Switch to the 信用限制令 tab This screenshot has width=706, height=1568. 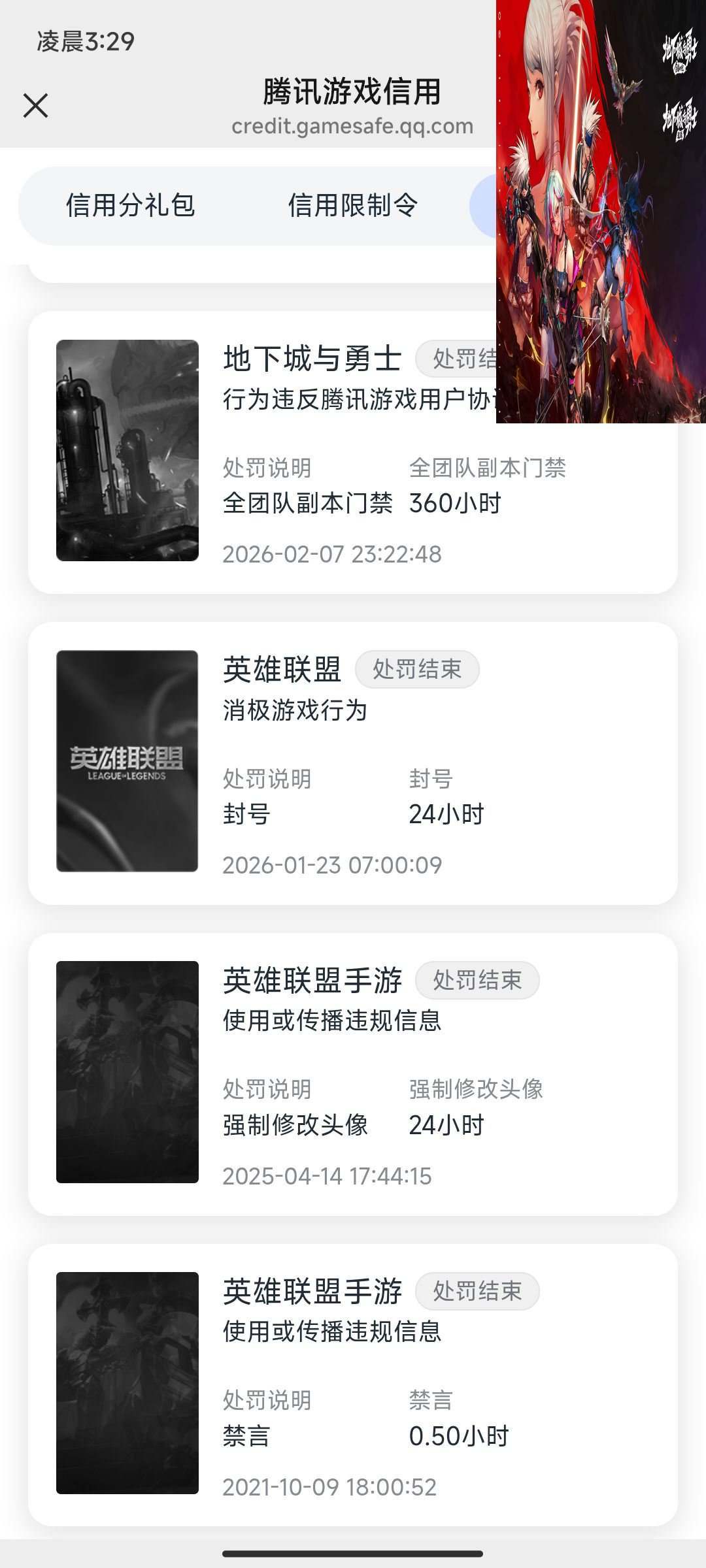353,205
